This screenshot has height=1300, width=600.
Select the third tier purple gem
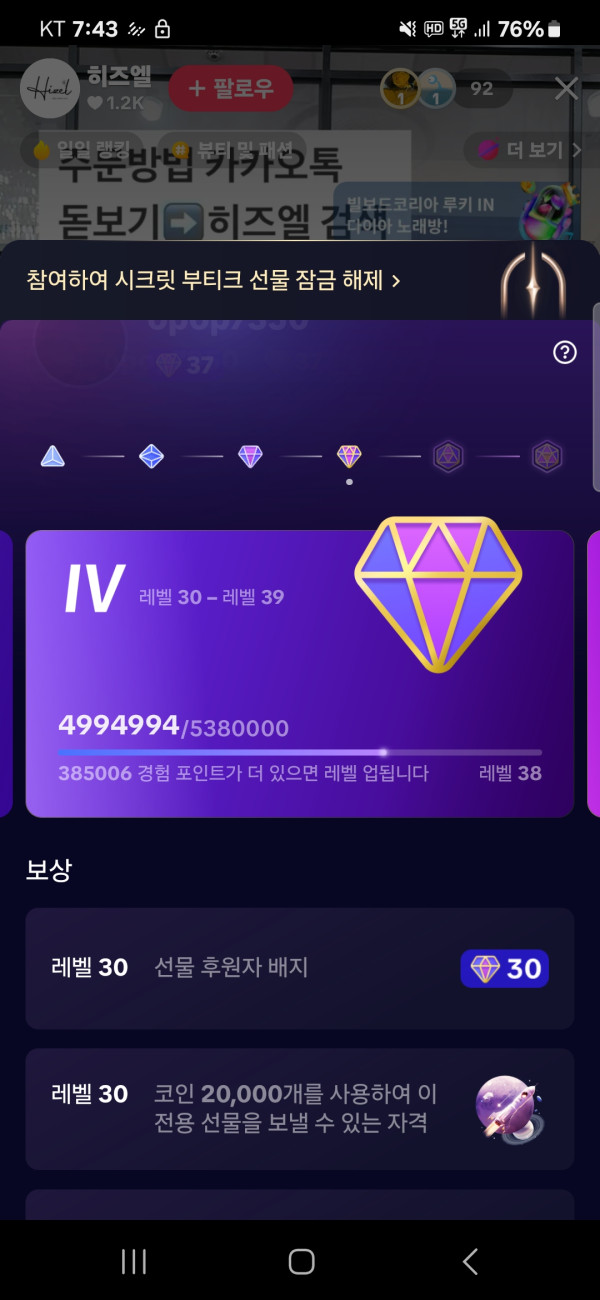coord(250,457)
